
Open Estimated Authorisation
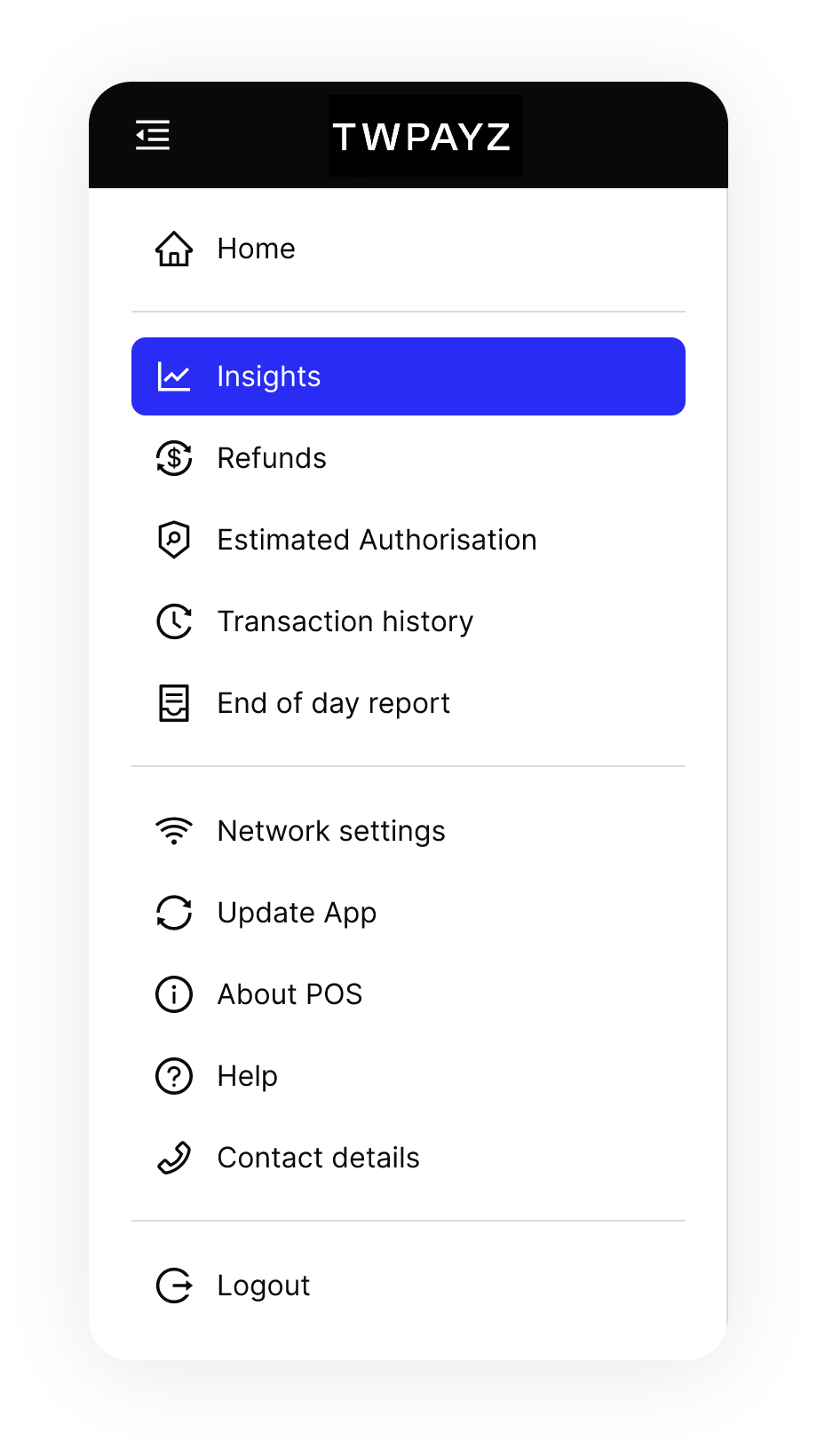click(408, 540)
